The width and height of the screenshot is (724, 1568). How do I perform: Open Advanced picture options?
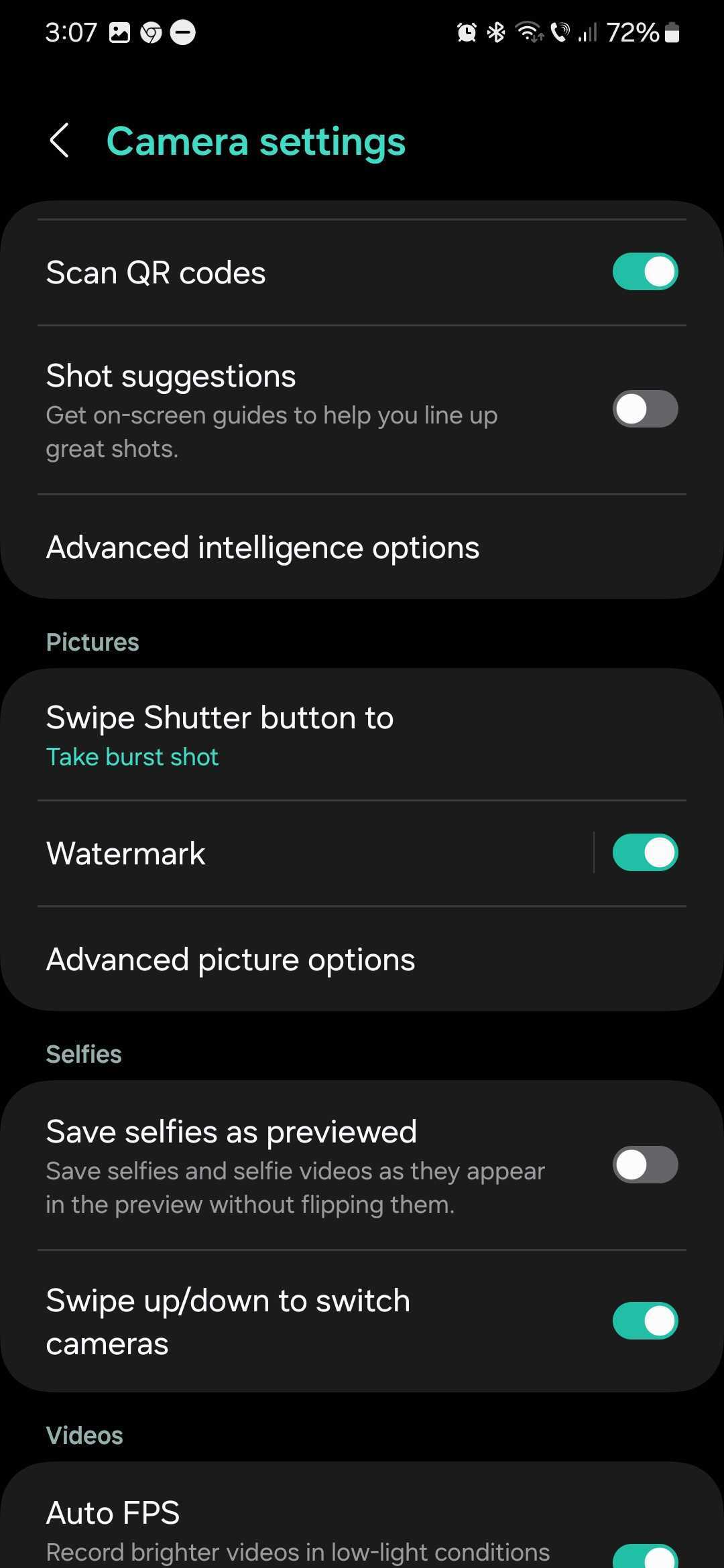coord(231,960)
